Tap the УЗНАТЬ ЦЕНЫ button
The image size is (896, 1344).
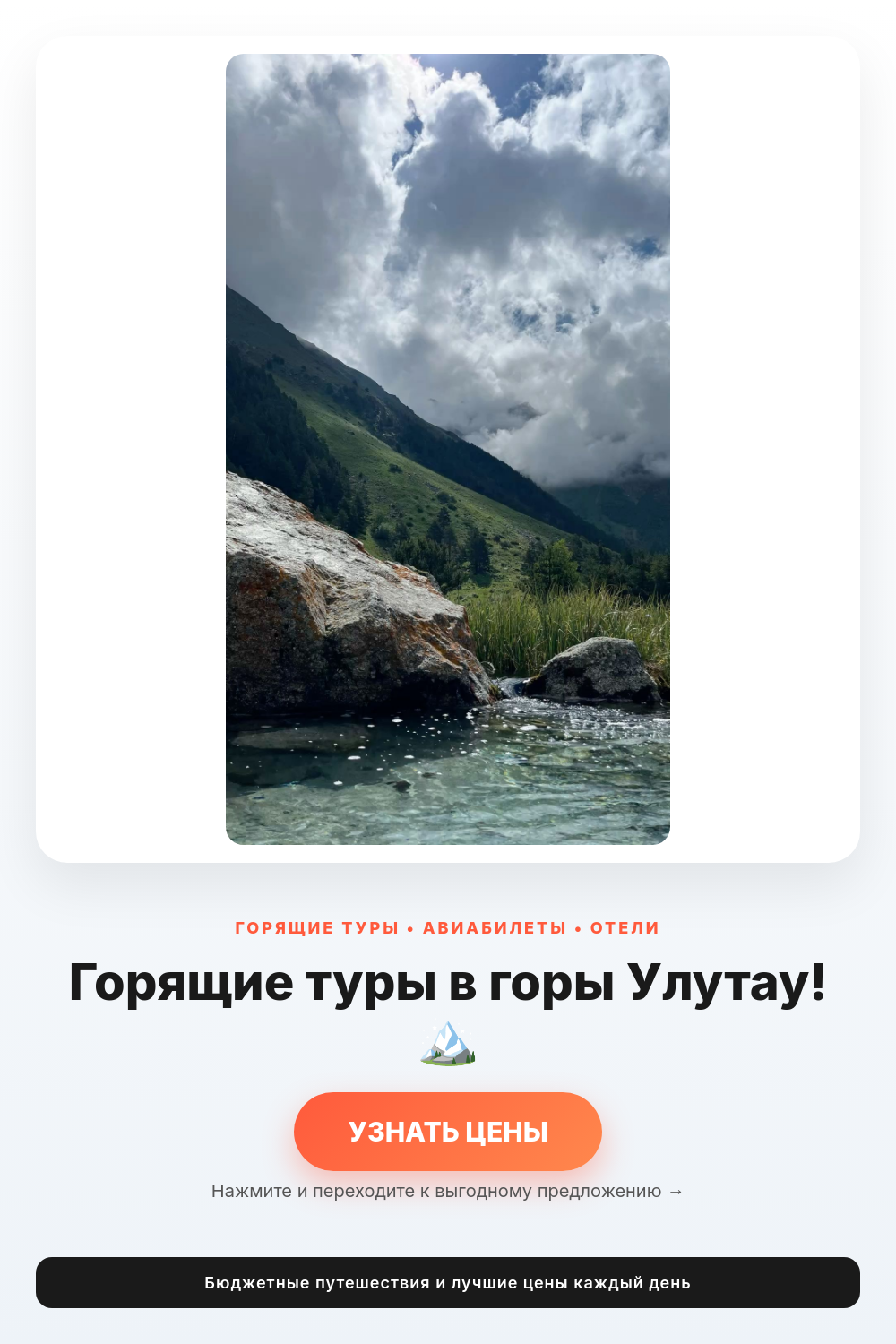[x=448, y=1132]
